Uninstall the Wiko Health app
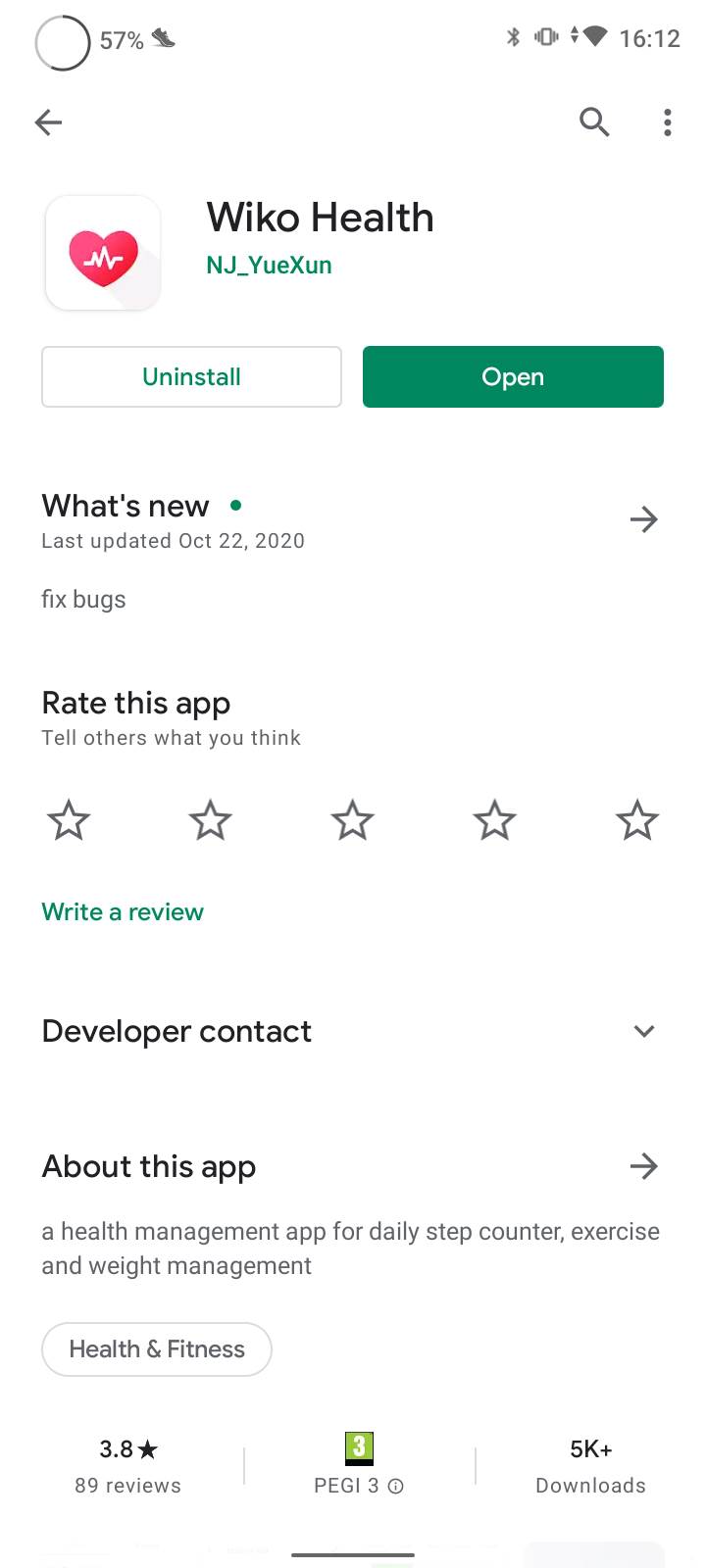The height and width of the screenshot is (1568, 706). [191, 376]
